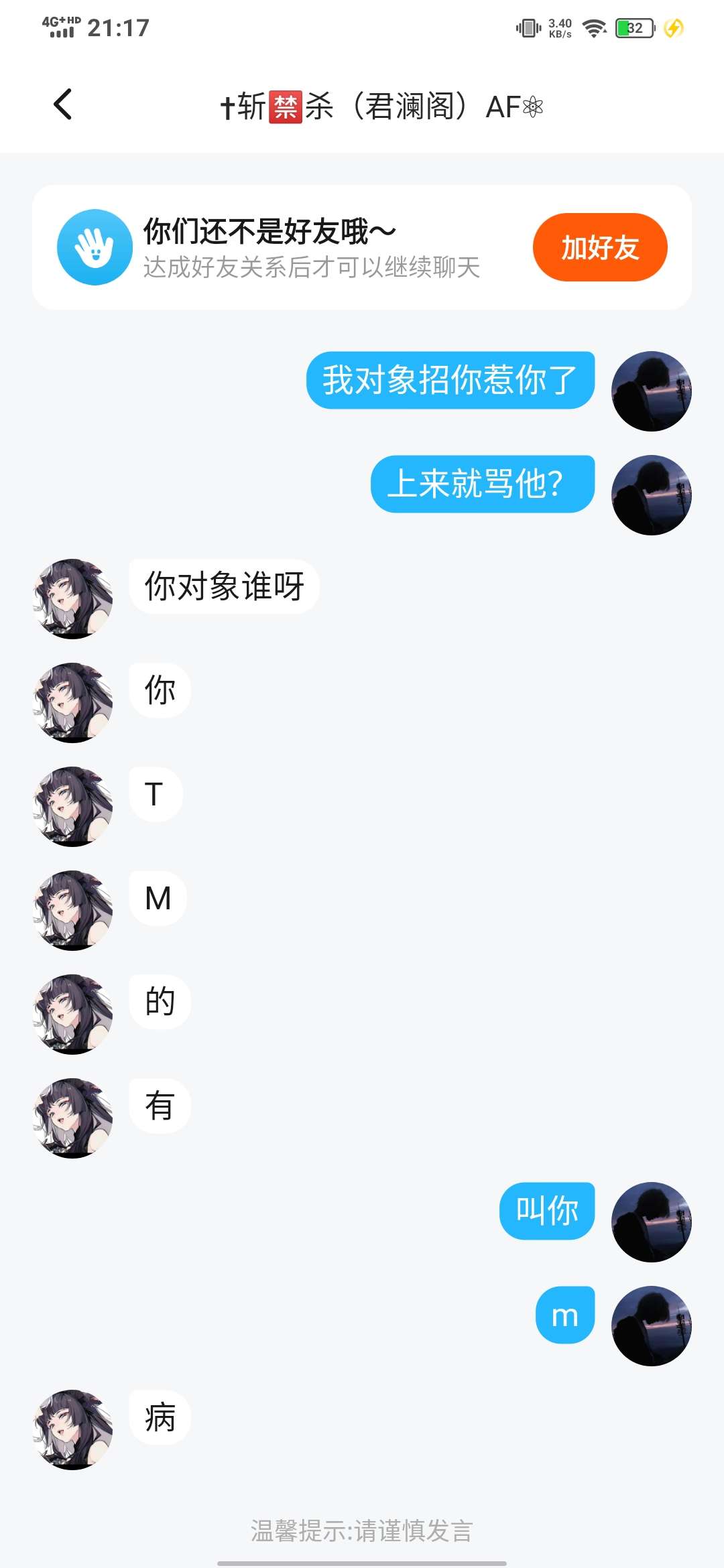View my avatar next to 我对象招你惹你了
The height and width of the screenshot is (1568, 724).
click(x=651, y=391)
